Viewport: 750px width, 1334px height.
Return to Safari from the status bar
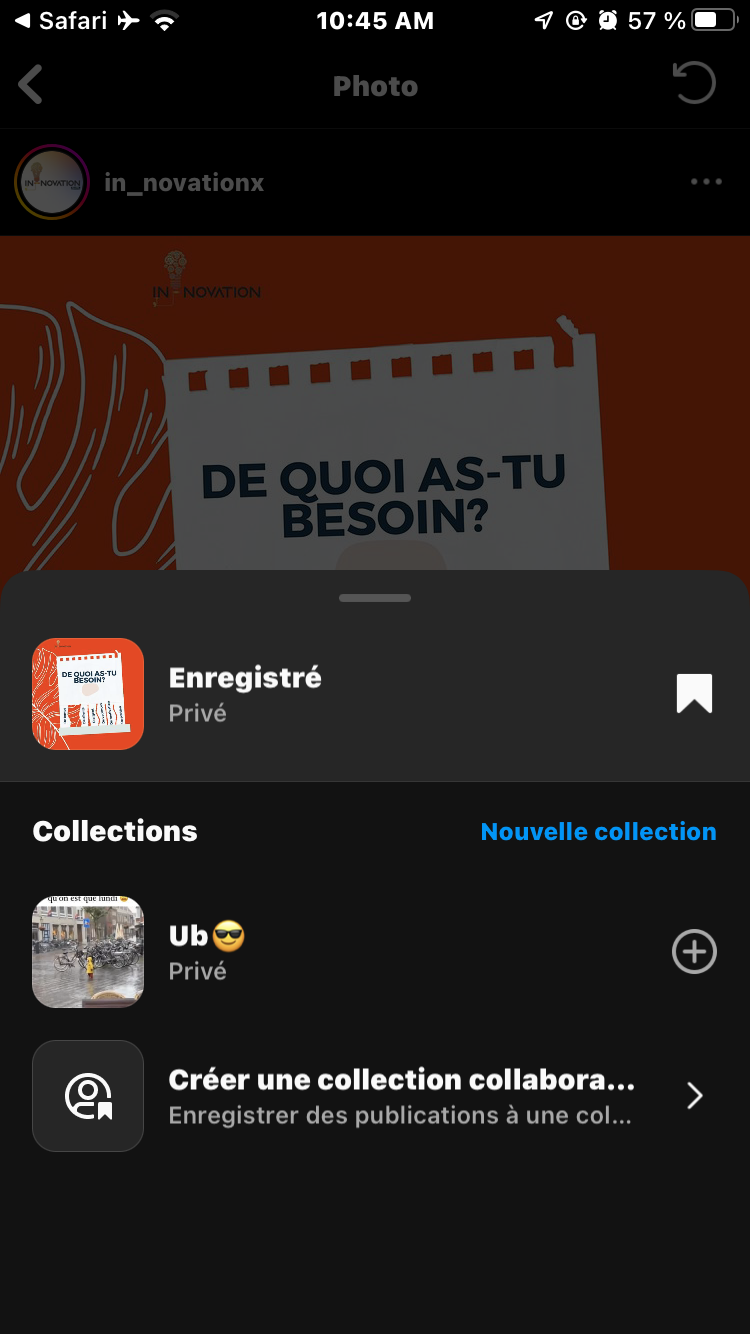(60, 20)
